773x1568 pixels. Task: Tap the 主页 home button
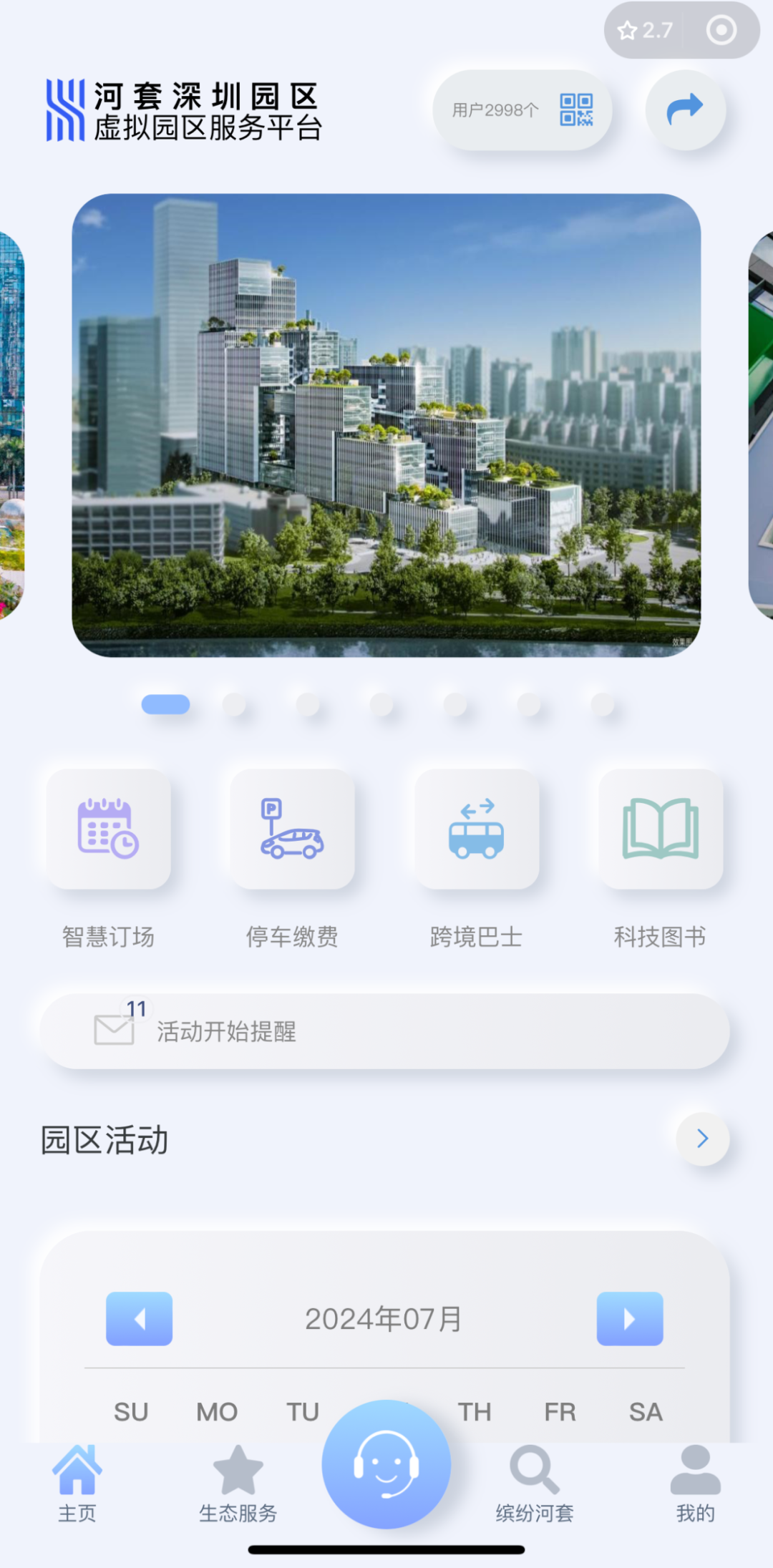click(x=79, y=1481)
